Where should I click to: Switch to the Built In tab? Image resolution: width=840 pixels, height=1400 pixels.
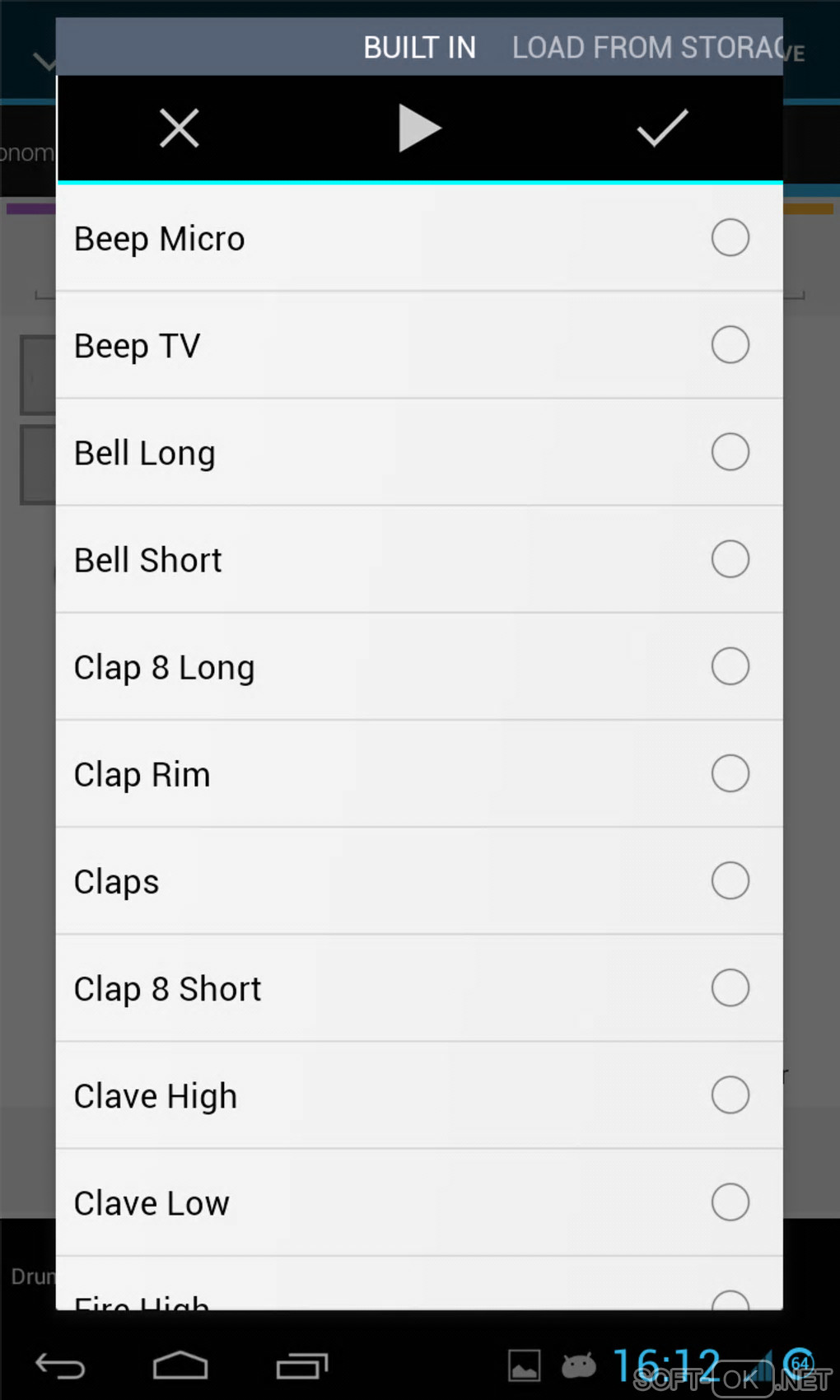tap(419, 48)
